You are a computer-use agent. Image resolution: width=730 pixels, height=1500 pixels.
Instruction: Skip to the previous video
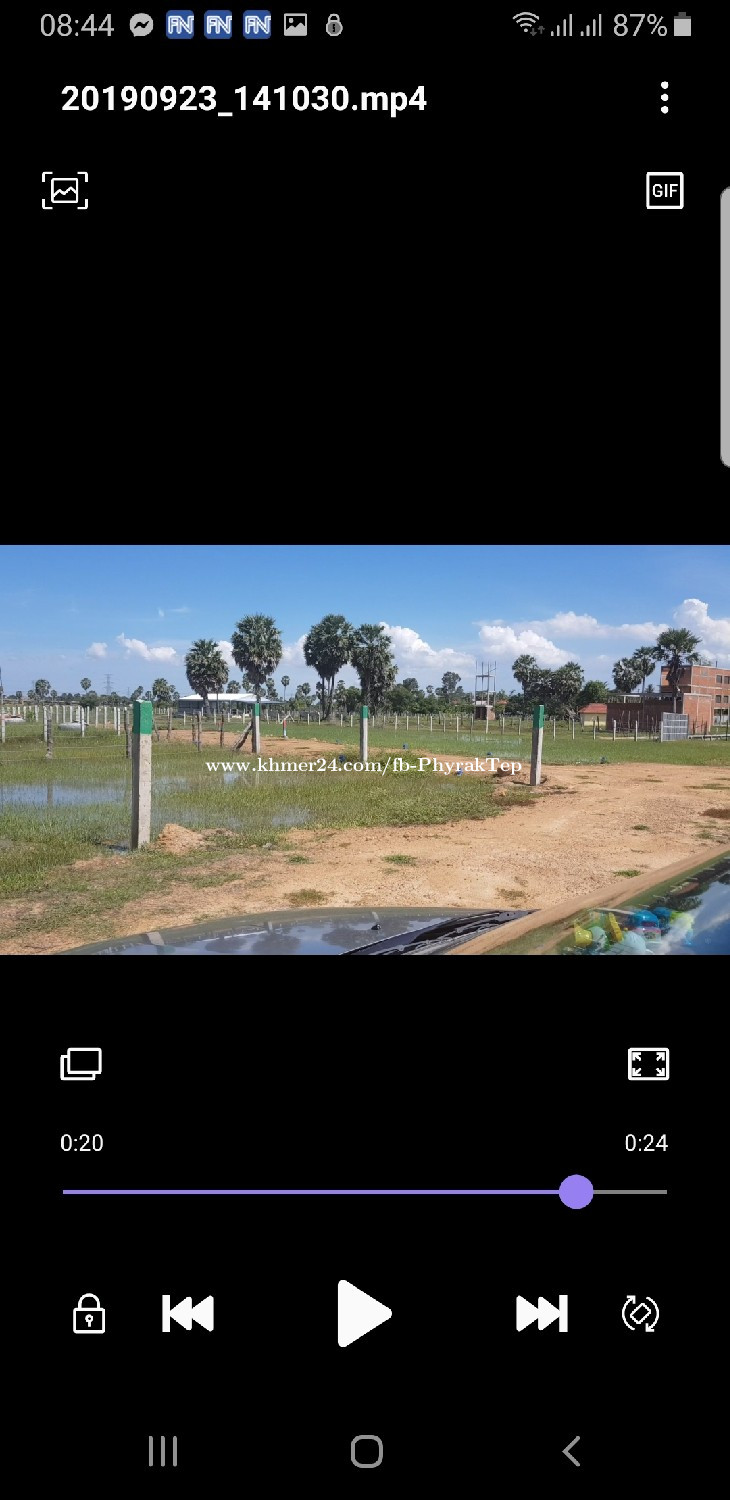coord(188,1313)
